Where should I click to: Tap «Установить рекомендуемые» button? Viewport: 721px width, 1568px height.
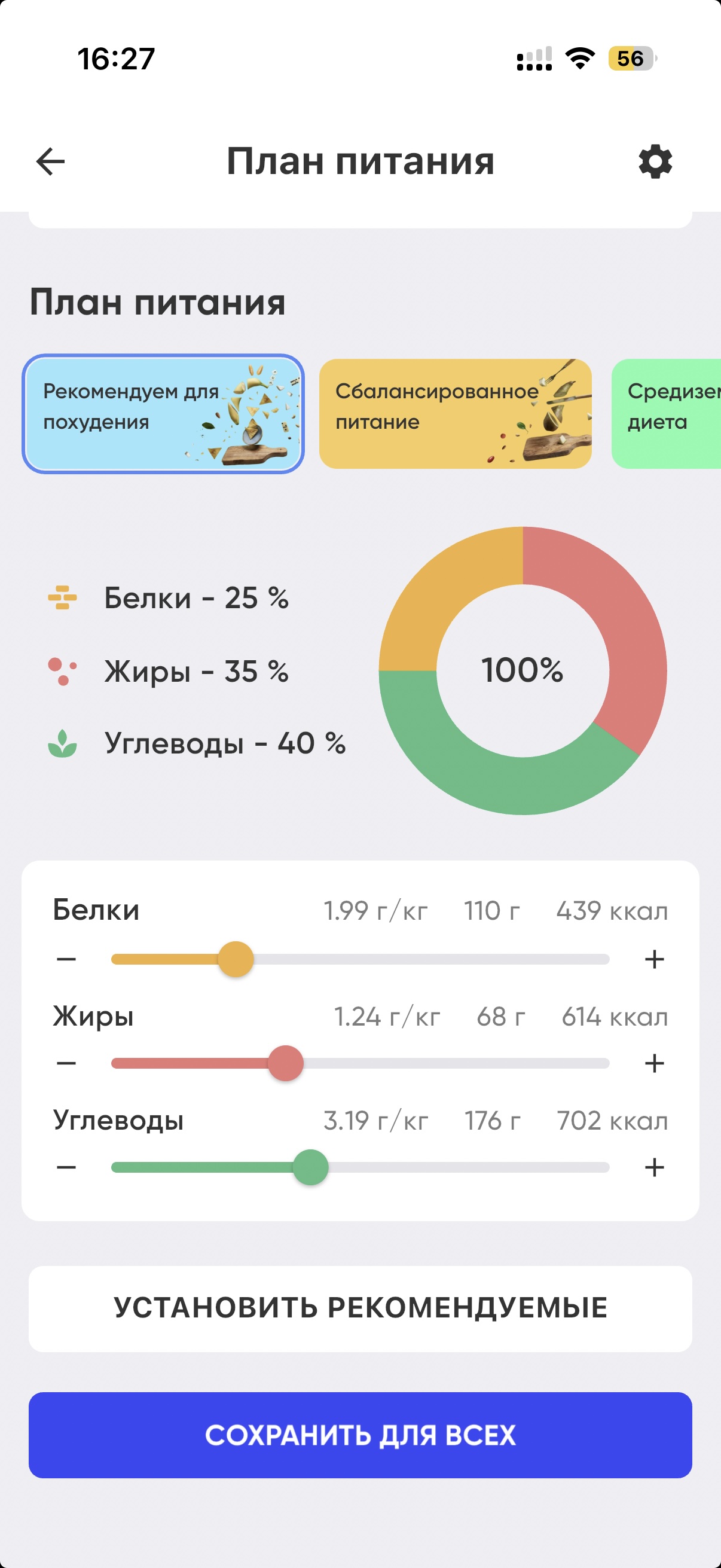[360, 1308]
